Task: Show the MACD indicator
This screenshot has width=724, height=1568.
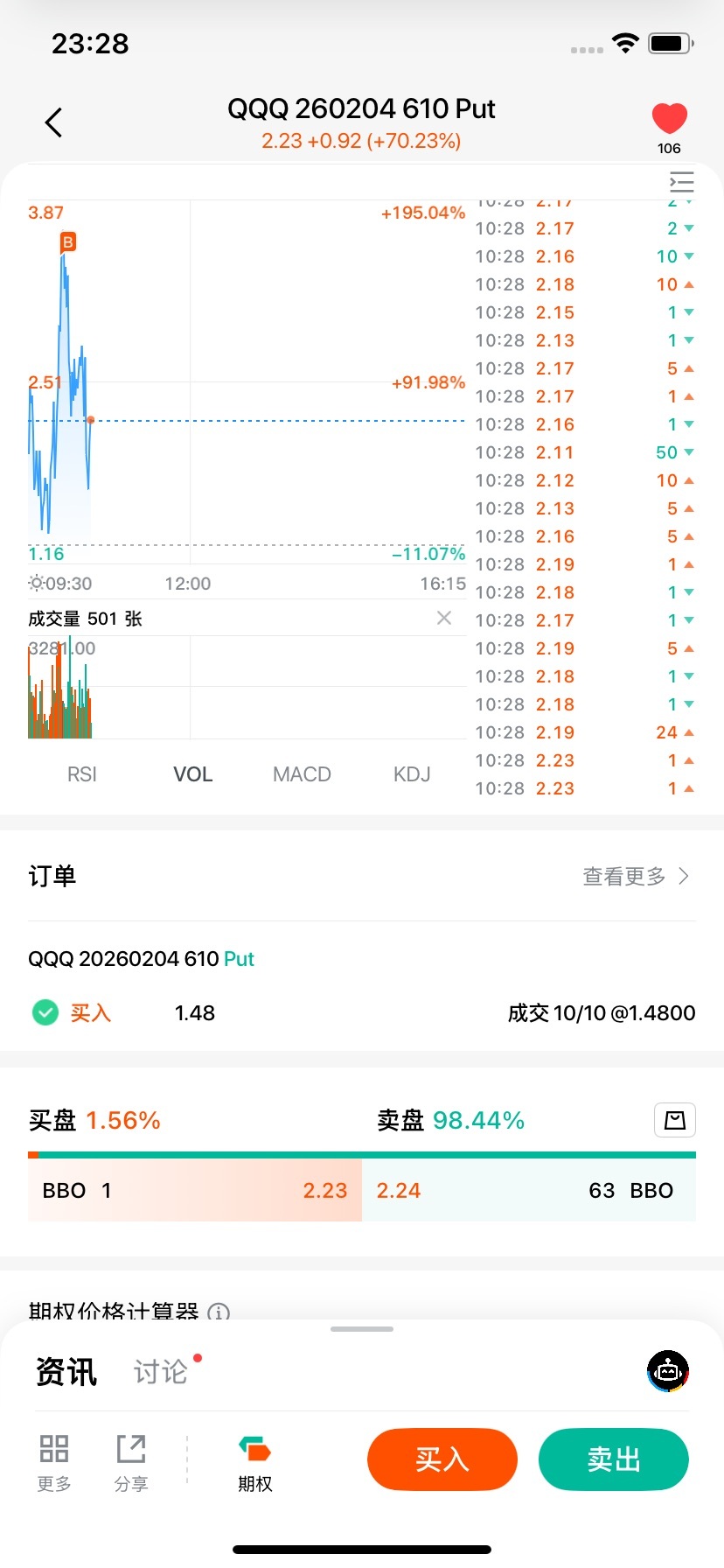Action: (302, 774)
